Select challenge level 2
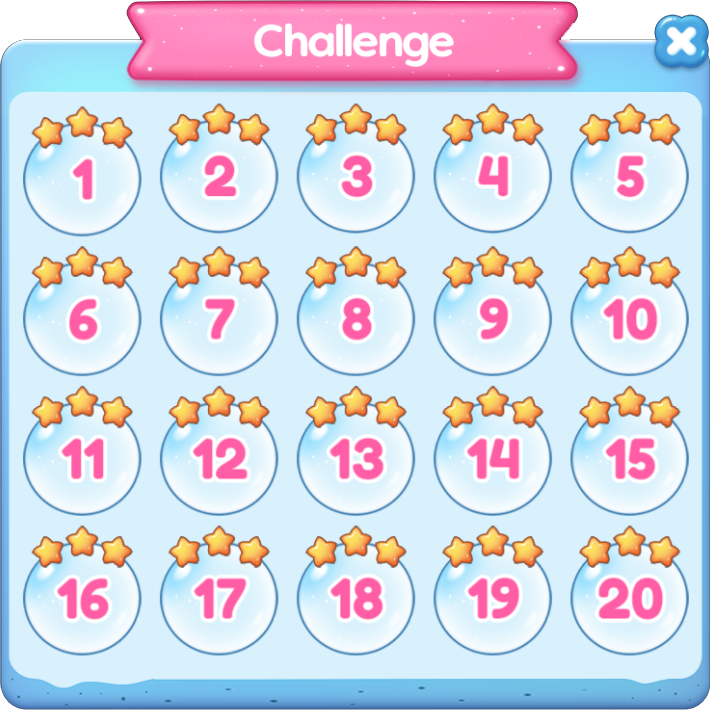 tap(219, 177)
